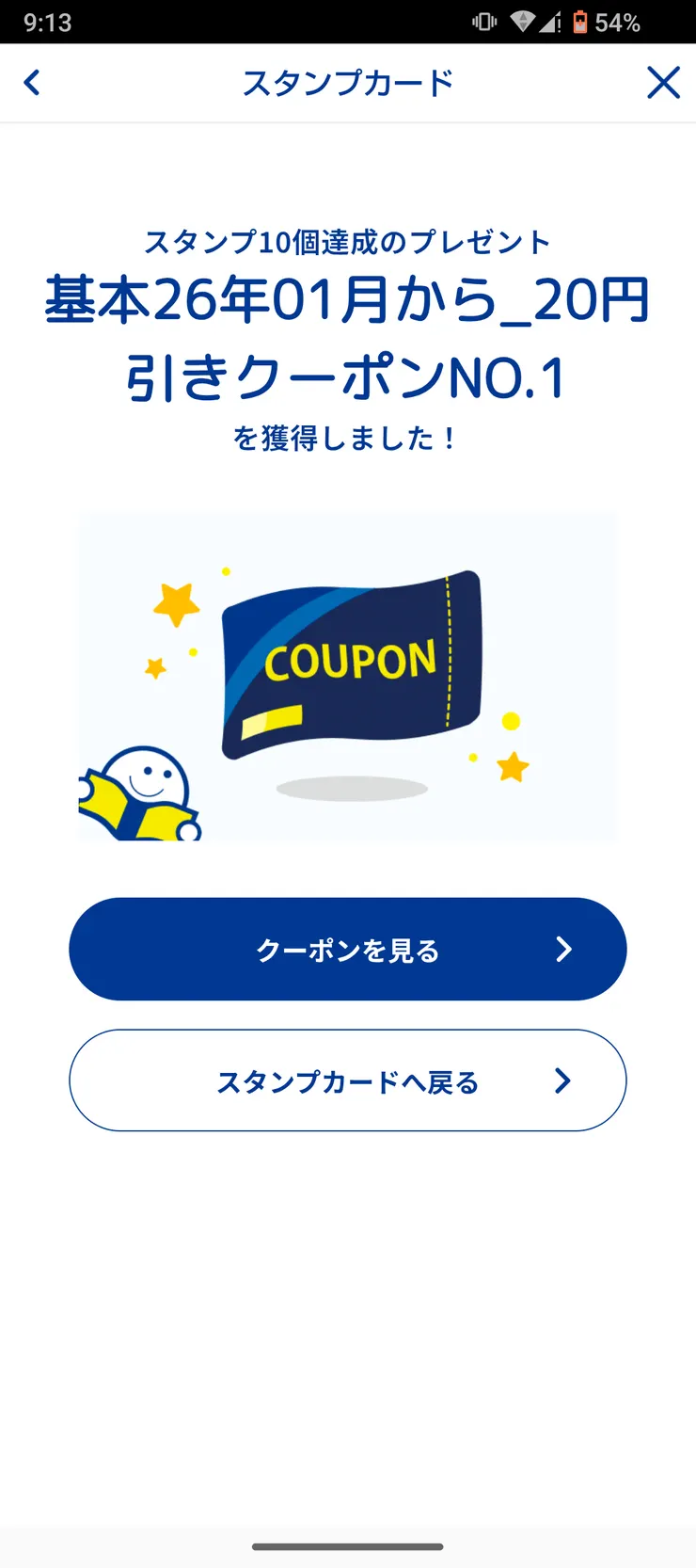
Task: Tap the を獲得しました！ message text
Action: (348, 439)
